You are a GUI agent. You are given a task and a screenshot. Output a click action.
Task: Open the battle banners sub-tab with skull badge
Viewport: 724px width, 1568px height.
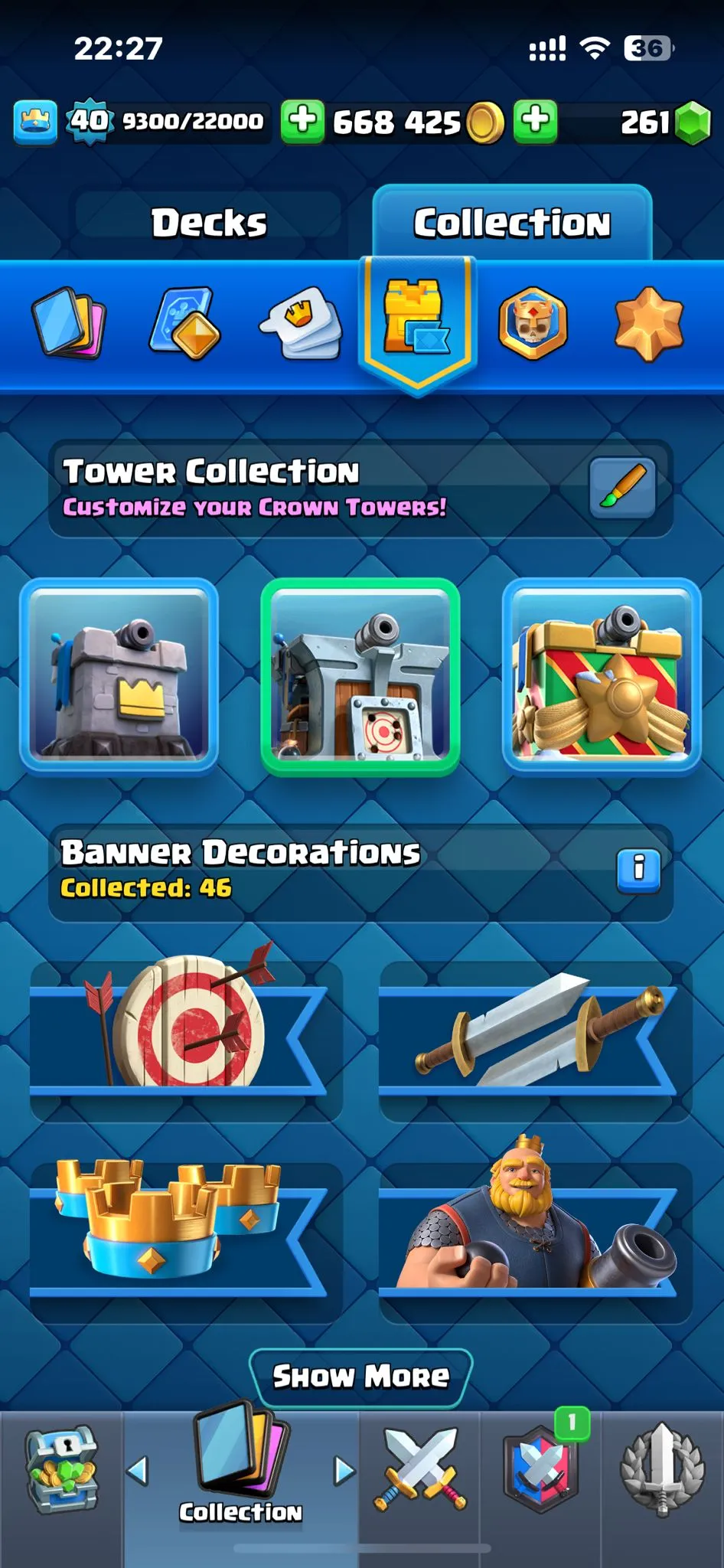[533, 323]
